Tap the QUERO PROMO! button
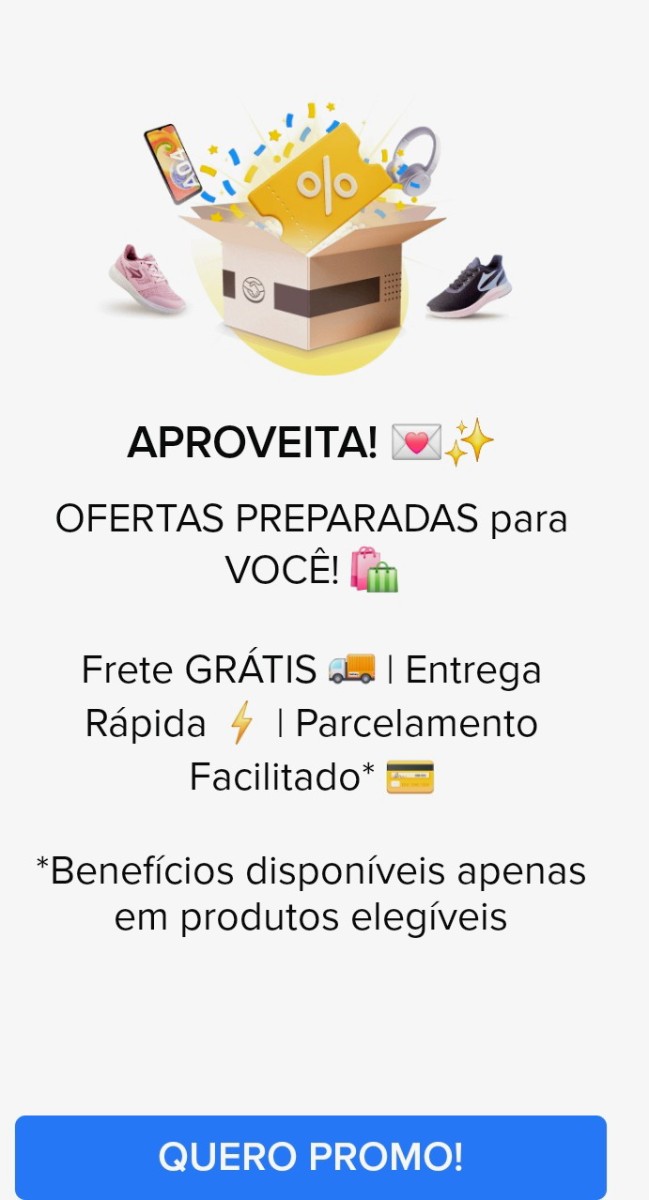This screenshot has height=1200, width=649. coord(310,1157)
